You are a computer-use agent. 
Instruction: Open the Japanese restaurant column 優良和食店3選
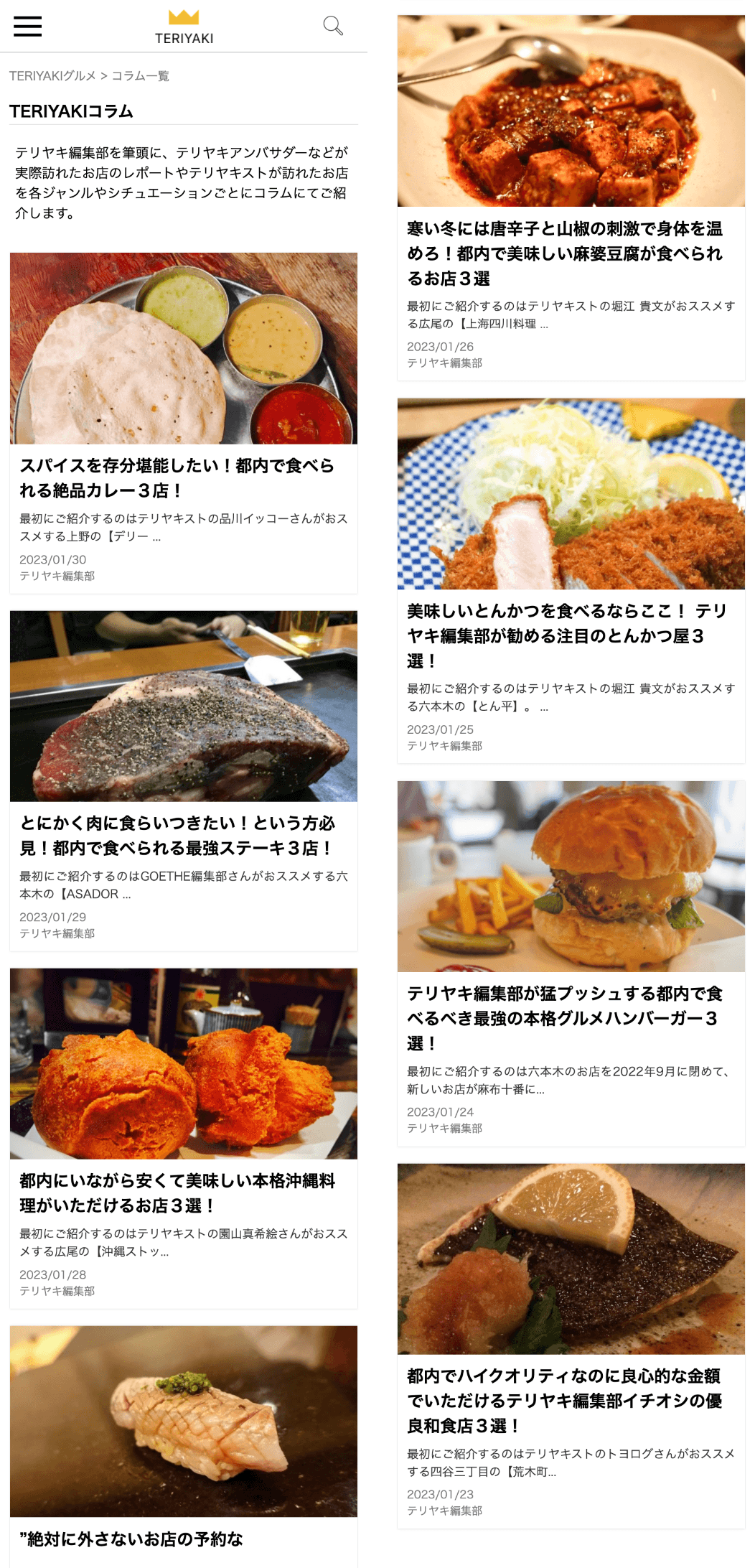click(x=564, y=1400)
